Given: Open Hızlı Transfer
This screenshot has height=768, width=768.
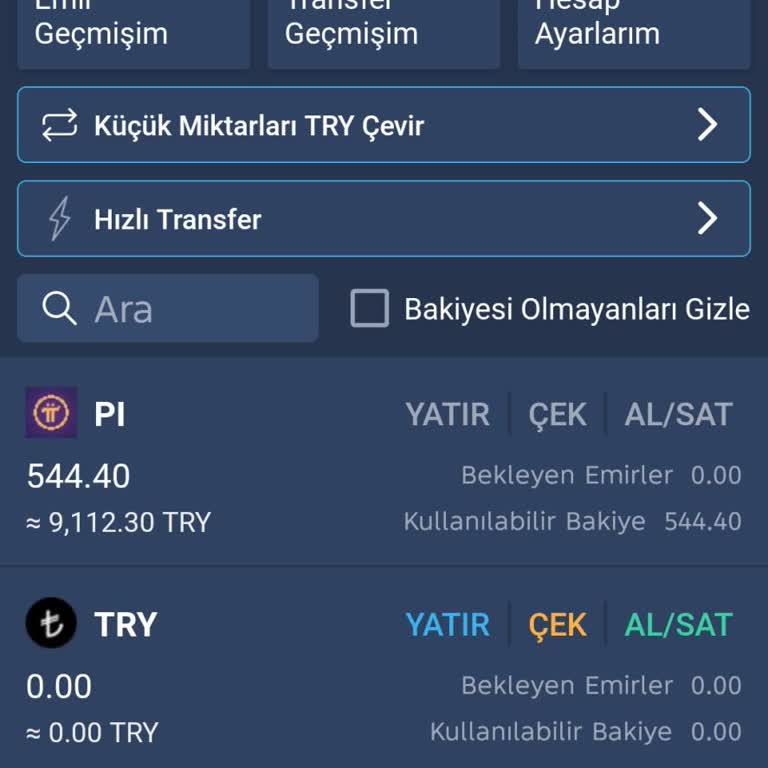Looking at the screenshot, I should (384, 218).
